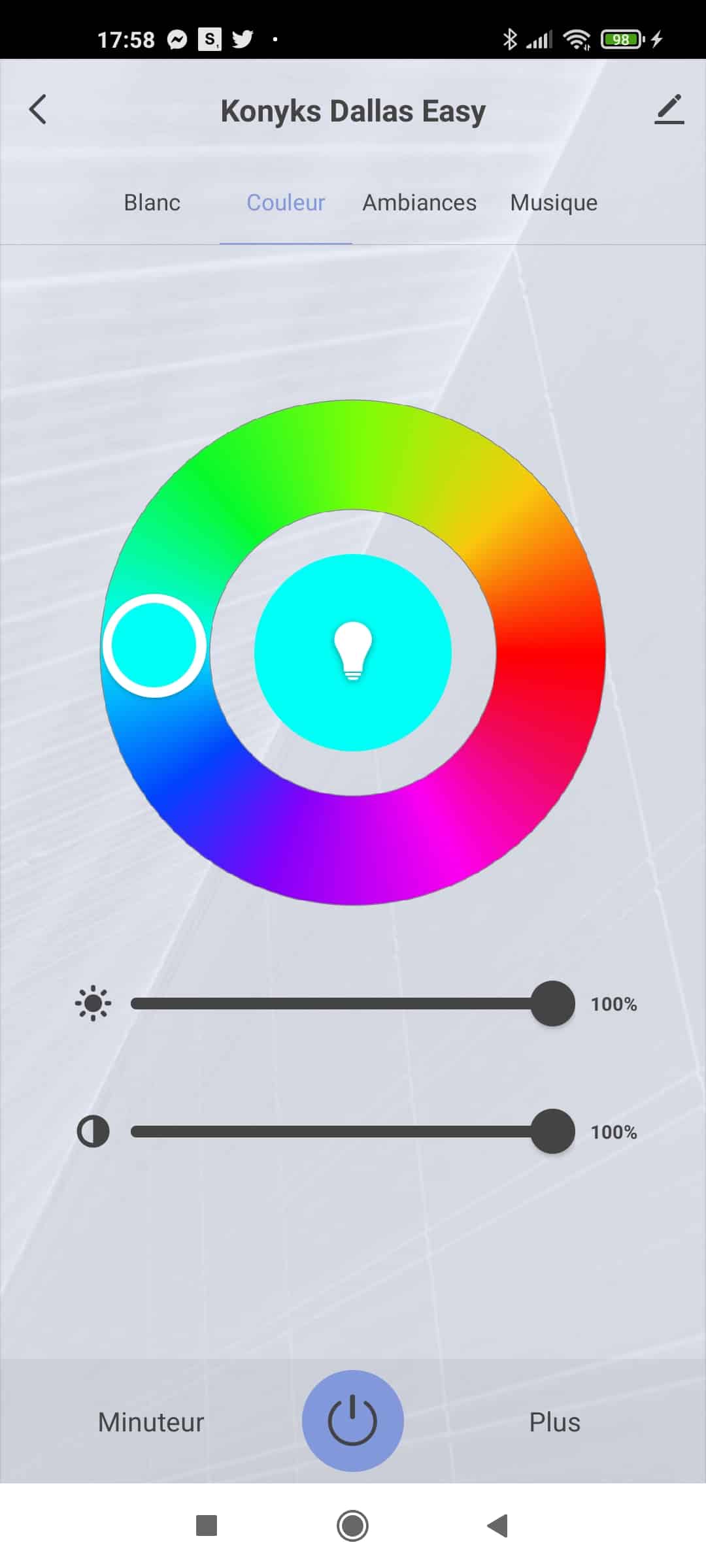
Task: Edit the device with the pencil icon
Action: pos(669,110)
